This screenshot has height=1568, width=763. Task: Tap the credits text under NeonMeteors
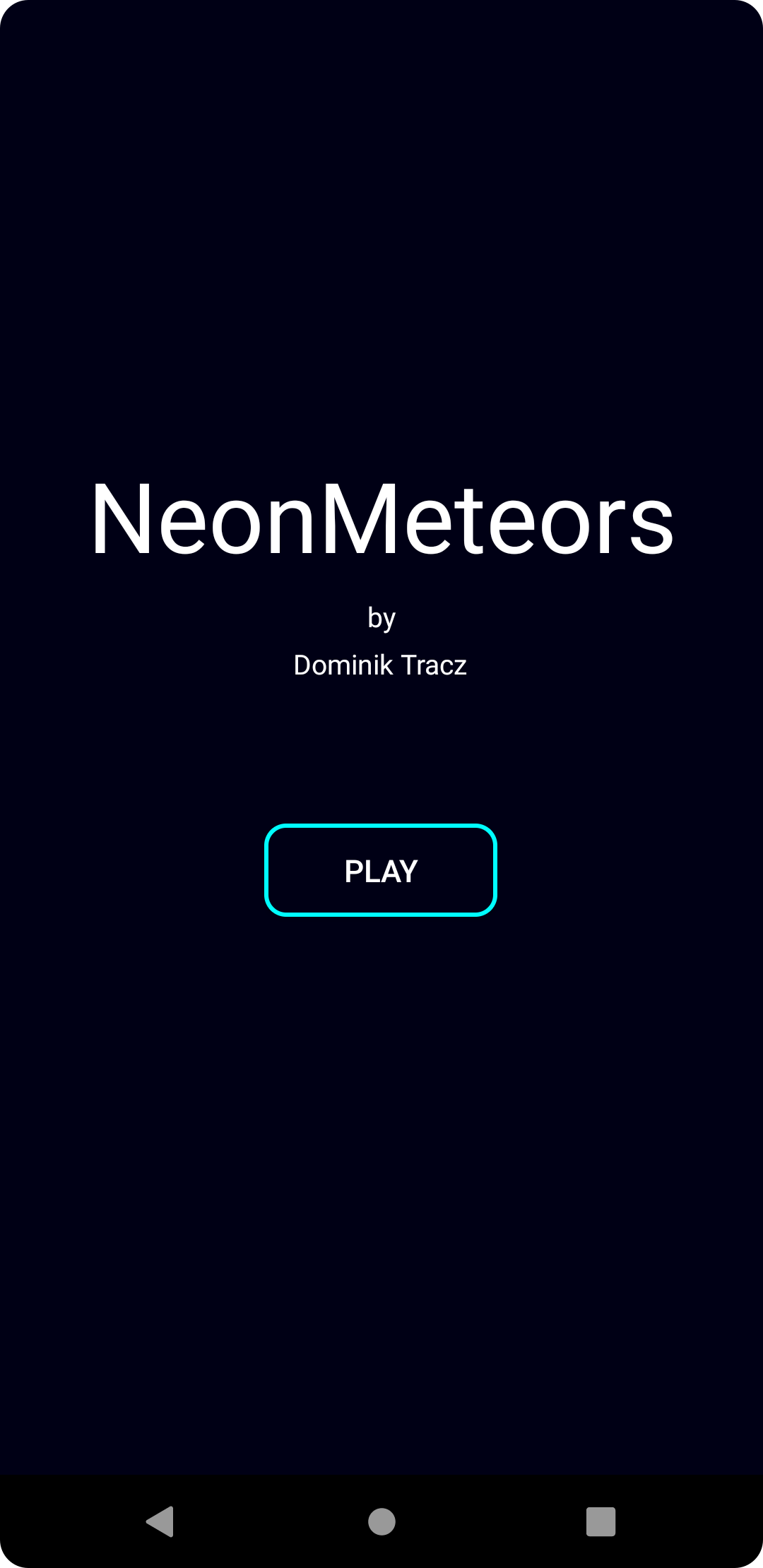tap(380, 665)
